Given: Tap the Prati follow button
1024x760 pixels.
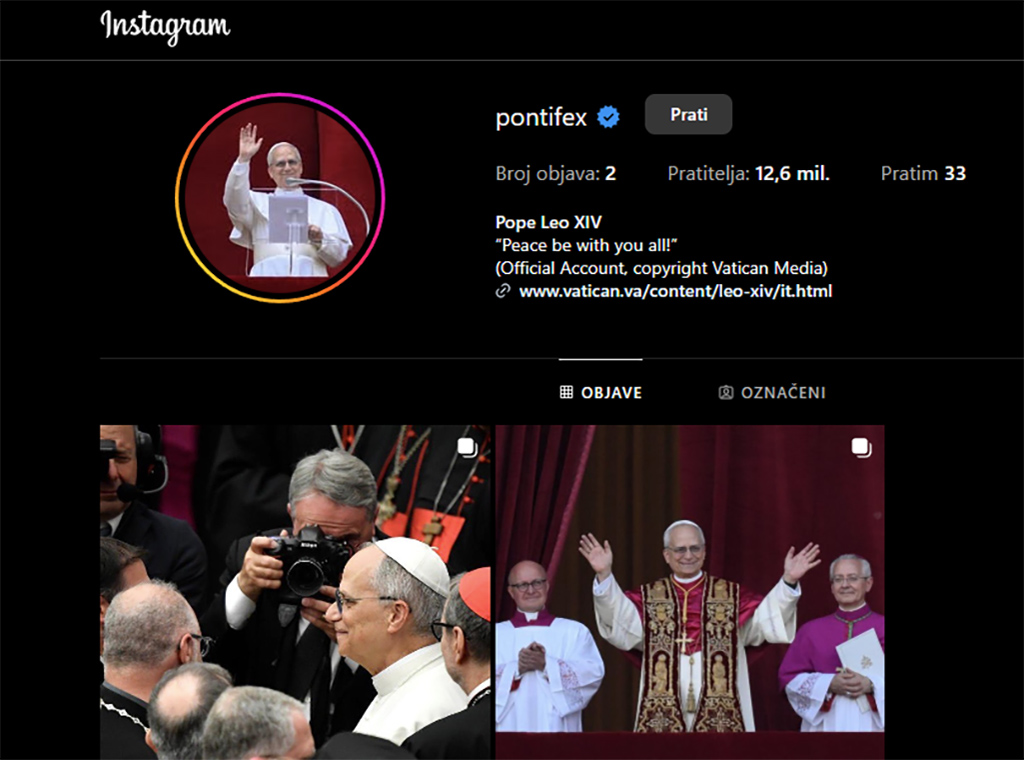Looking at the screenshot, I should pos(688,115).
